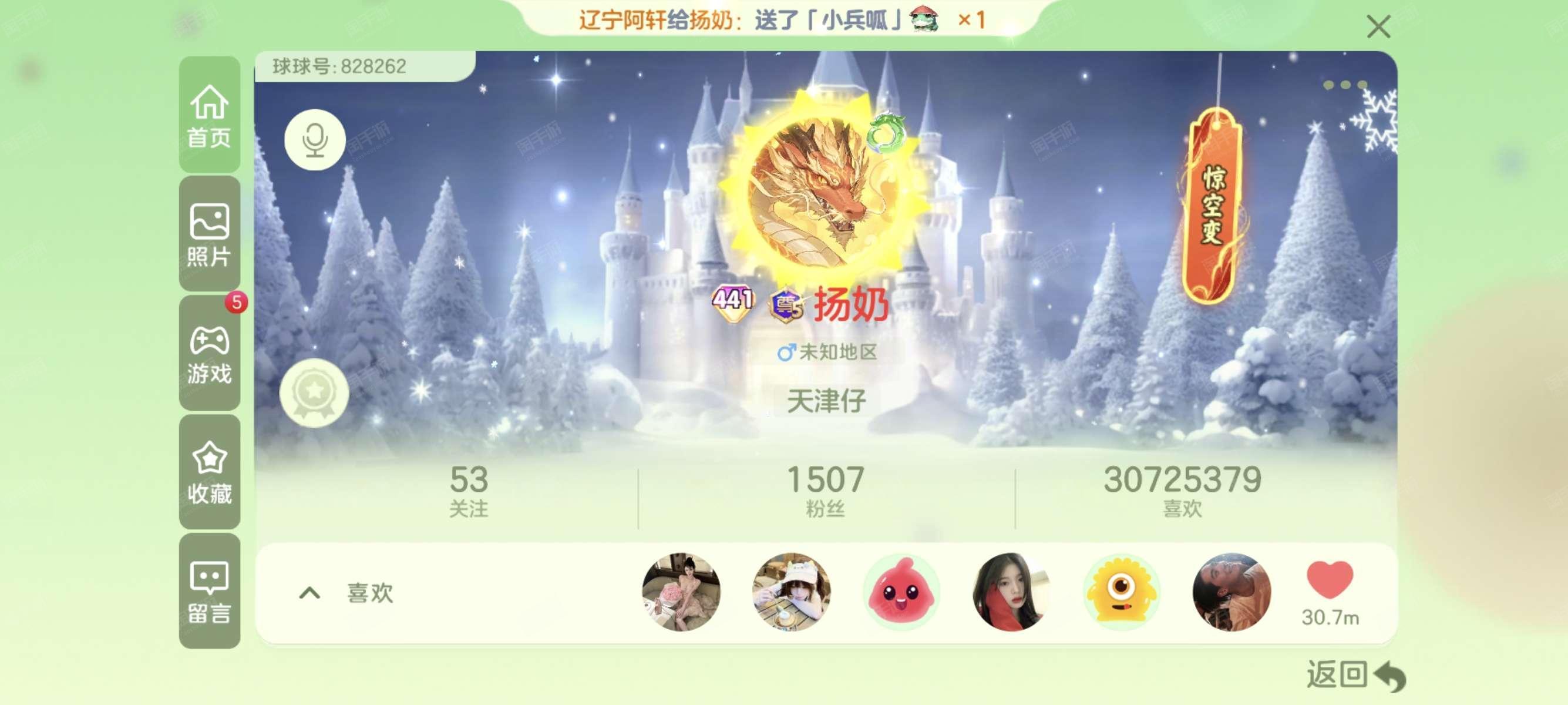Close the profile page with X
Screen dimensions: 1568x705
[1378, 27]
